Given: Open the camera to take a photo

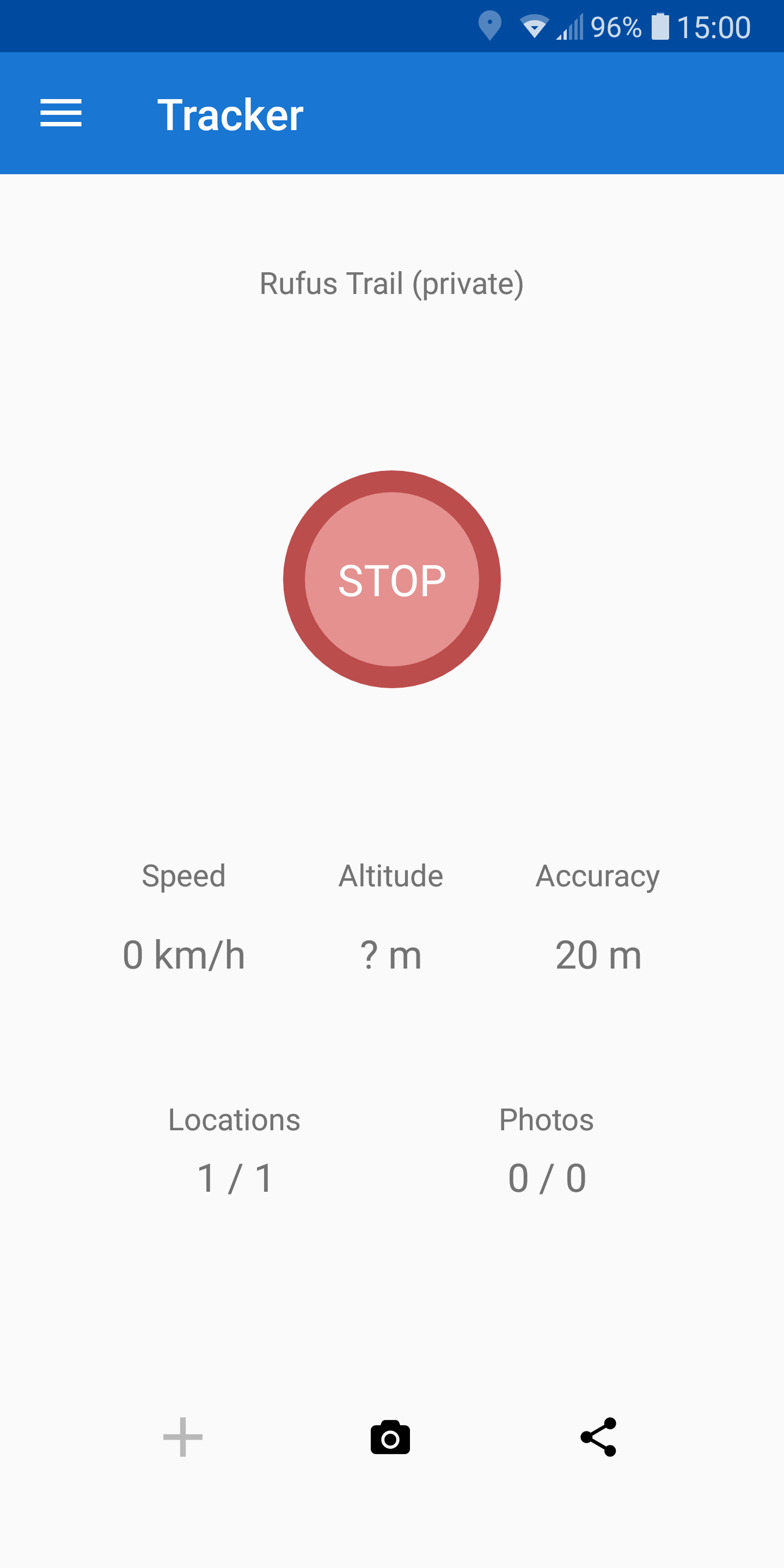Looking at the screenshot, I should click(x=390, y=1438).
